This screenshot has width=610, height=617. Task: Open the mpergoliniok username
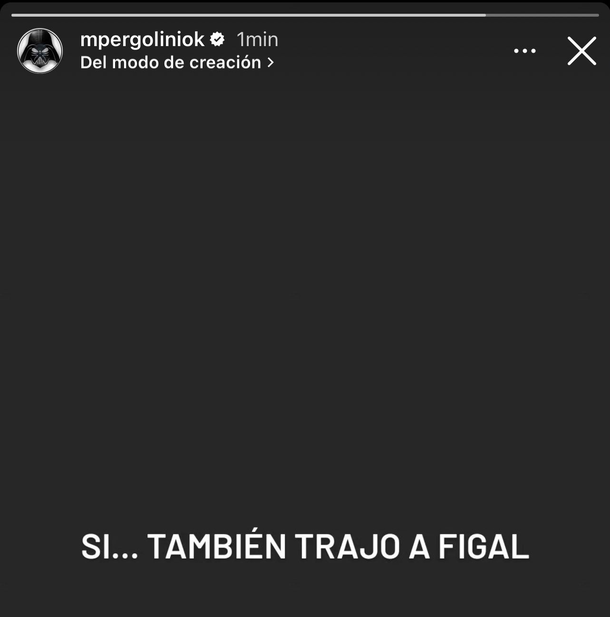point(141,39)
